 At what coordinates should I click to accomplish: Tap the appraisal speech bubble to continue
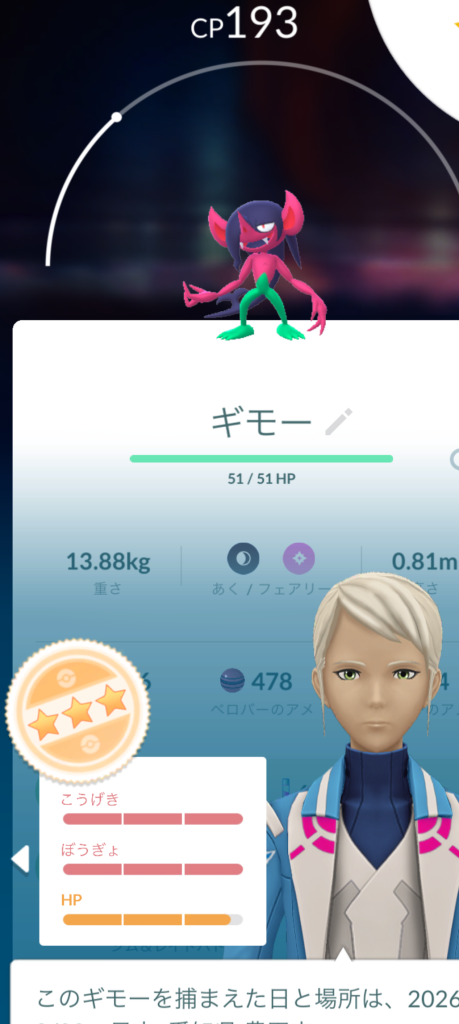pos(235,991)
